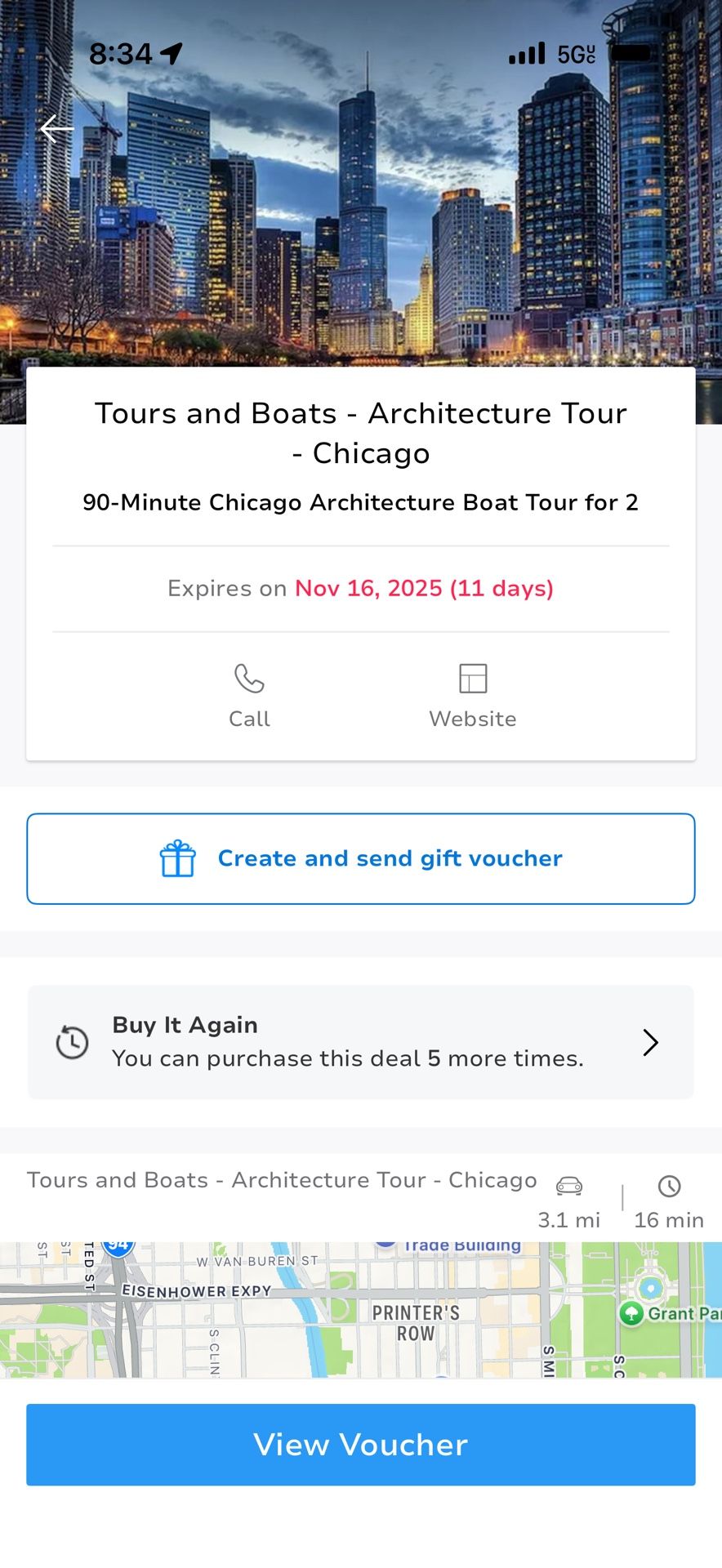Expand Buy It Again with the right chevron
The height and width of the screenshot is (1568, 722).
click(x=650, y=1042)
